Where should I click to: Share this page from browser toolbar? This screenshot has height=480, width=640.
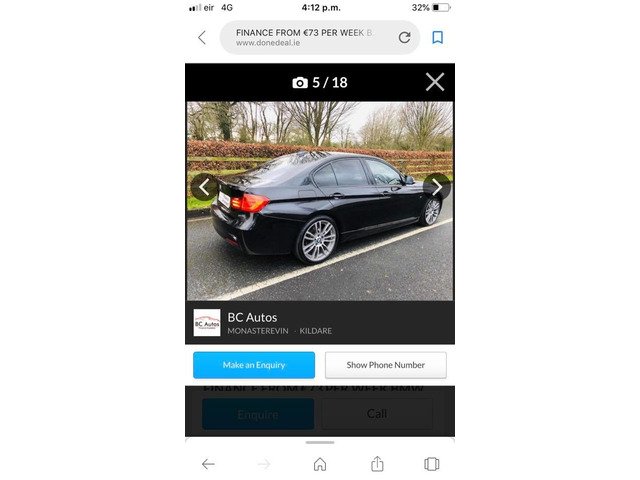[x=377, y=464]
